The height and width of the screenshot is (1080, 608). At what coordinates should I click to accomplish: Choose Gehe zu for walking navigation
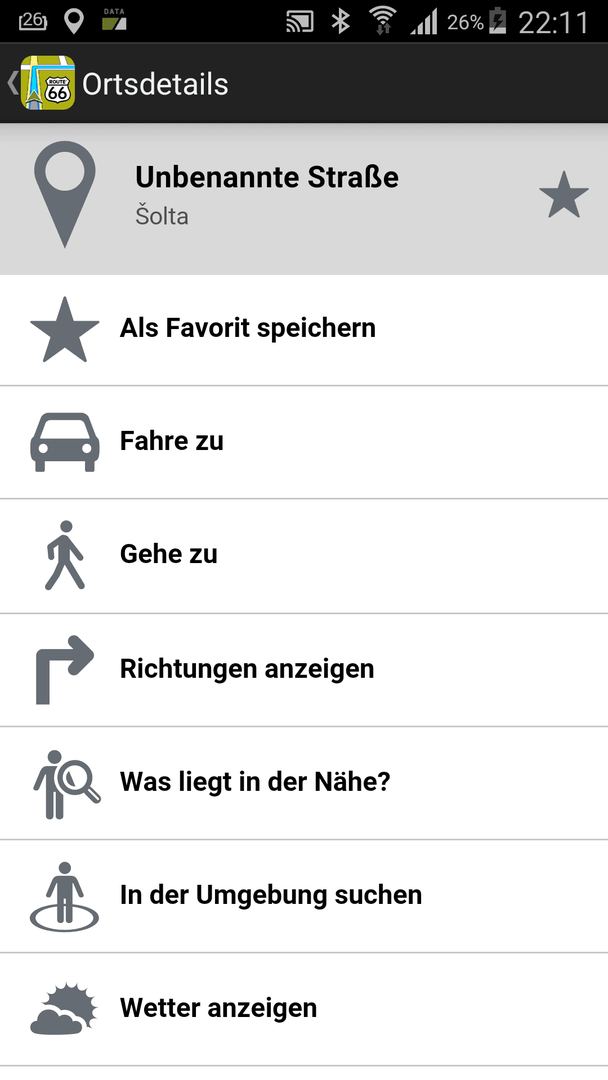pos(304,556)
